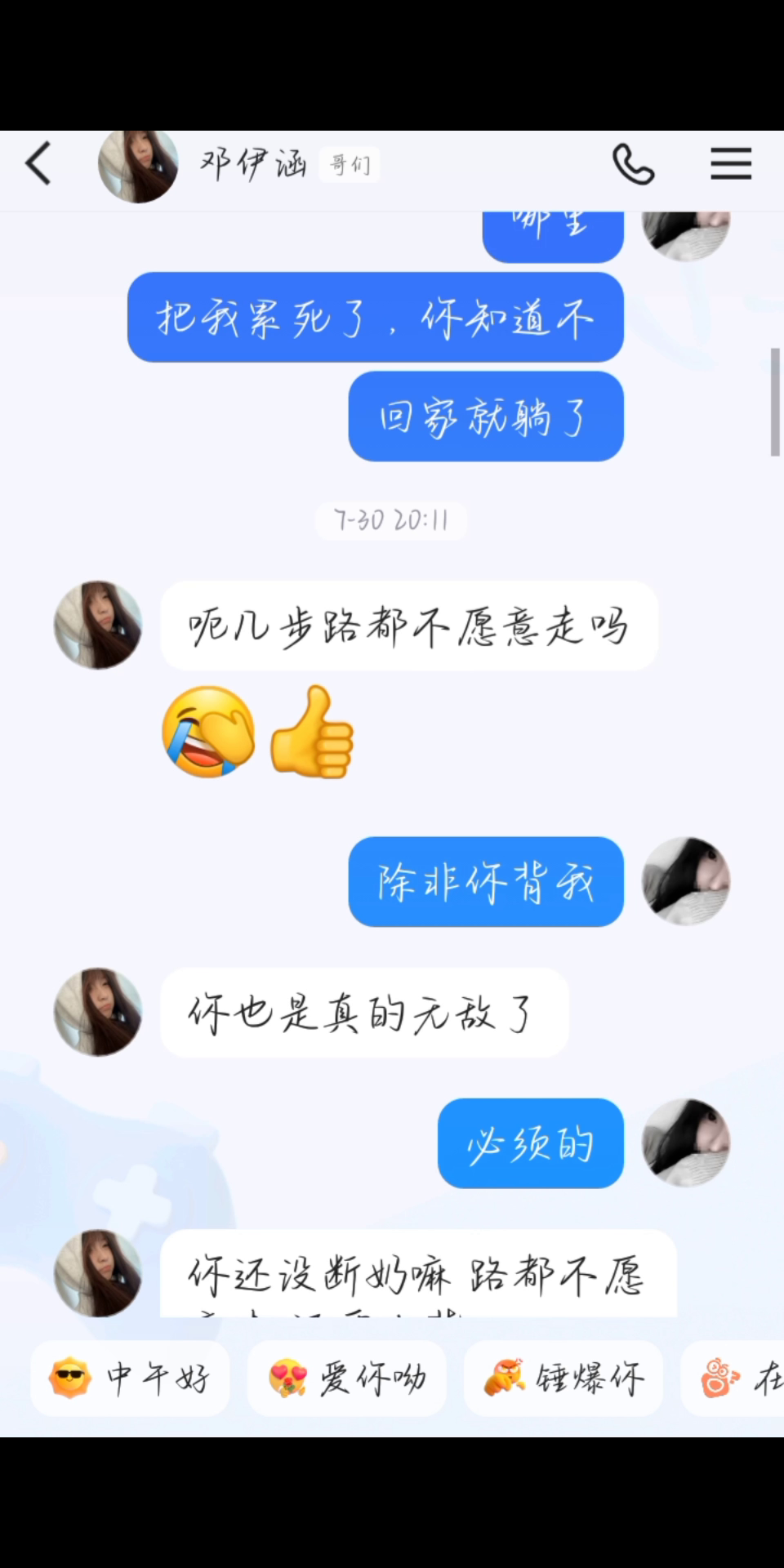784x1568 pixels.
Task: Go back from the chat
Action: 38,164
